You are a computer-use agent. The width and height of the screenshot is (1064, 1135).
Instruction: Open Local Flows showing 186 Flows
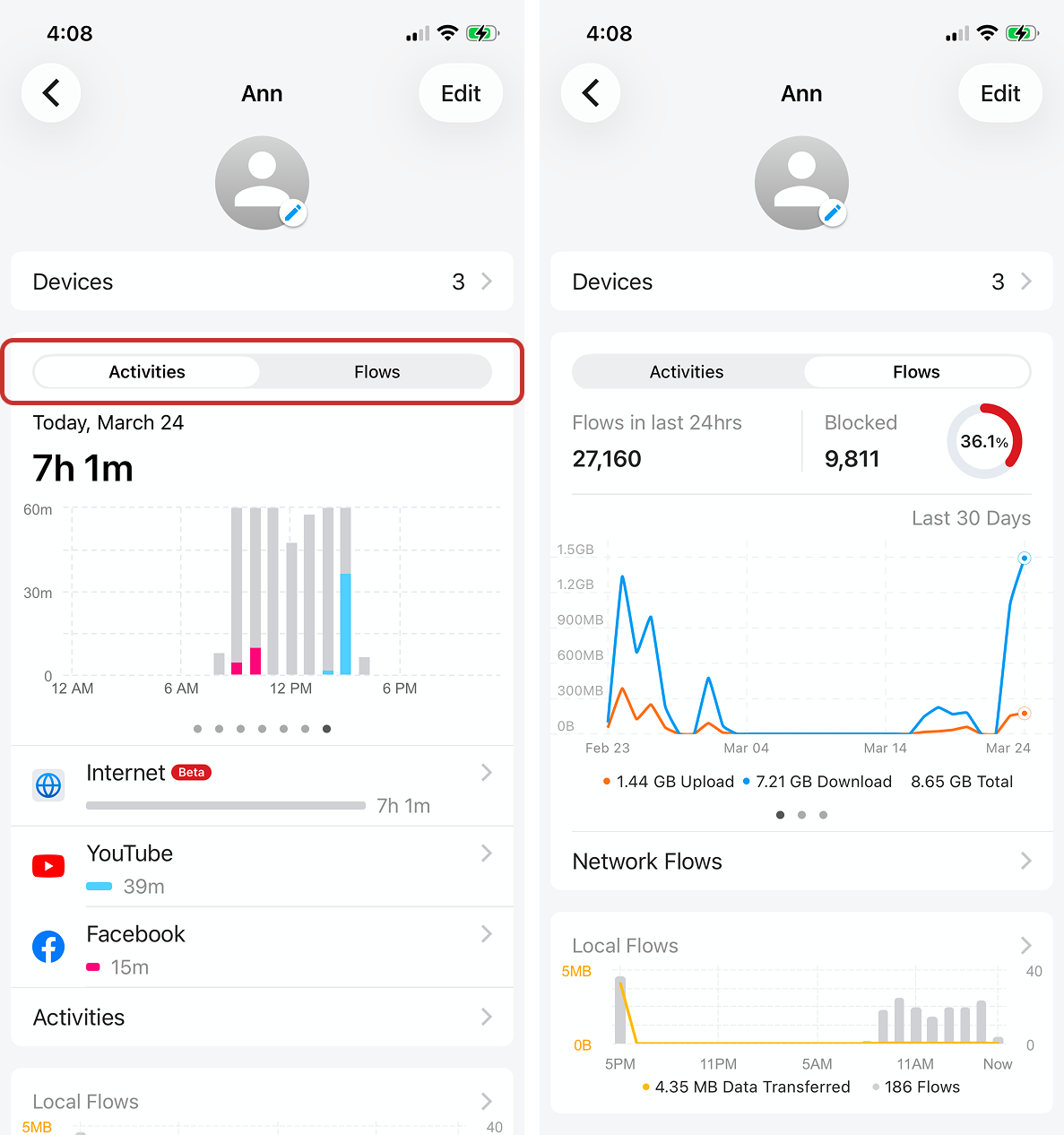click(801, 946)
